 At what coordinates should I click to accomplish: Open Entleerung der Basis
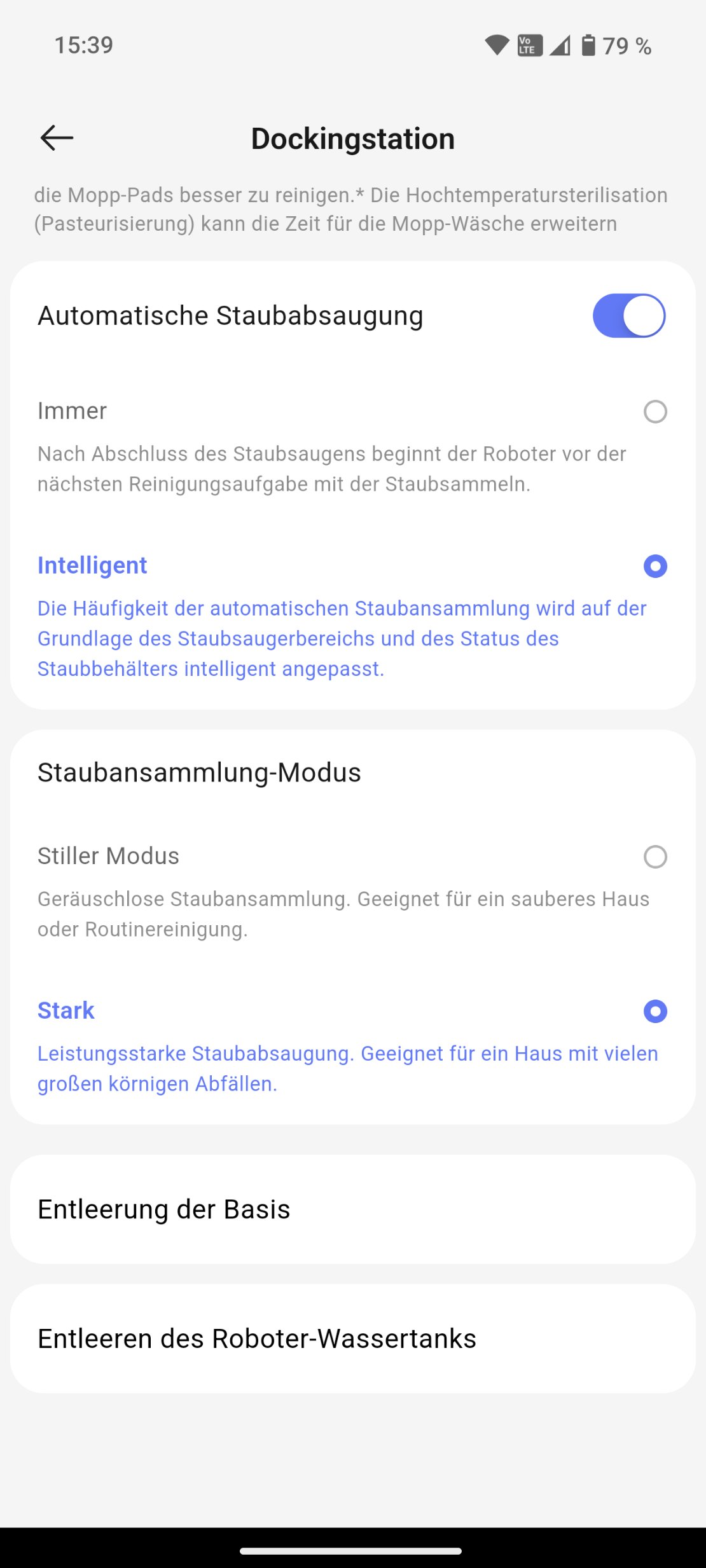[x=352, y=1209]
